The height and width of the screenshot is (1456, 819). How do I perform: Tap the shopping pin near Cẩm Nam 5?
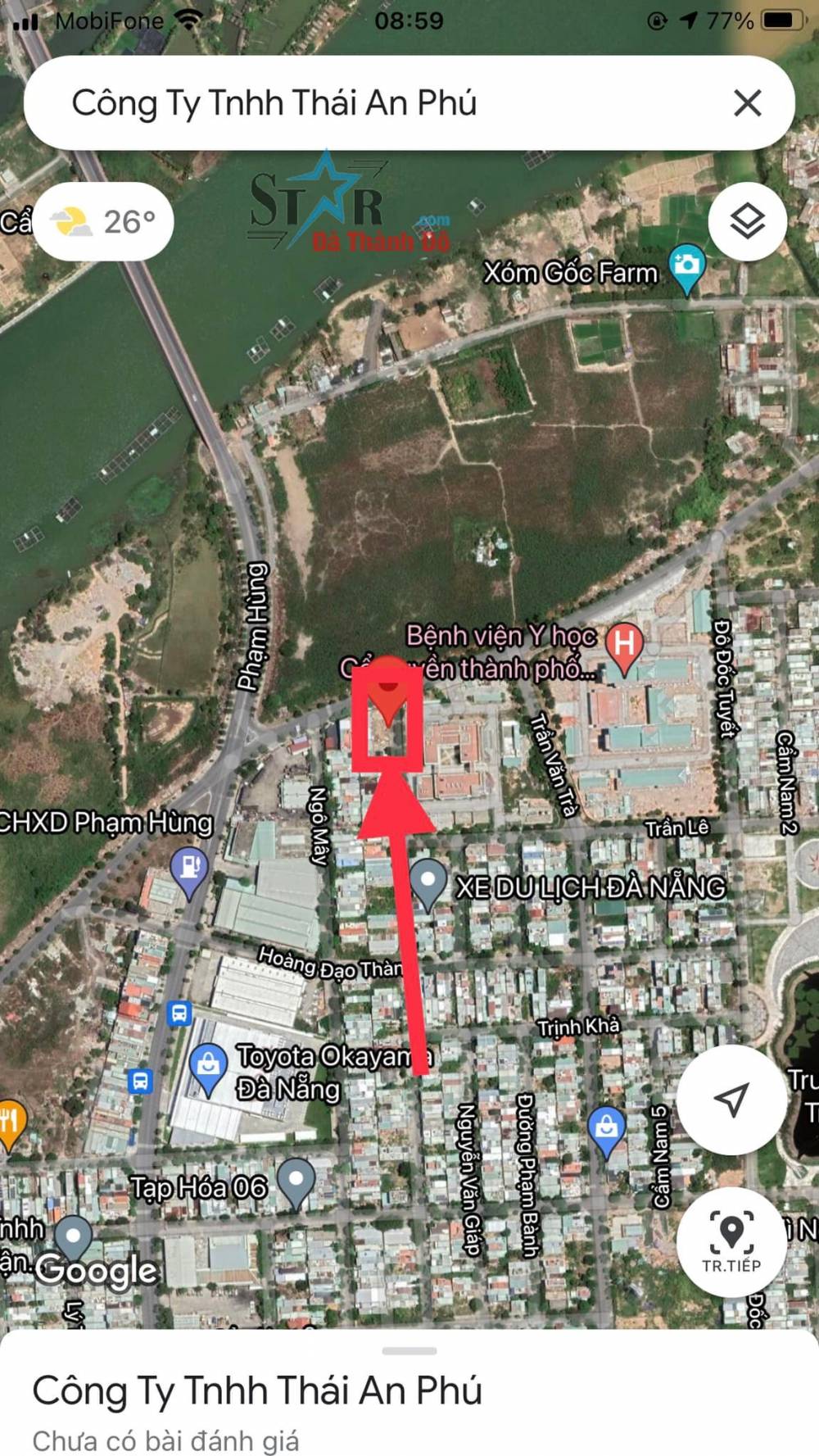click(607, 1131)
